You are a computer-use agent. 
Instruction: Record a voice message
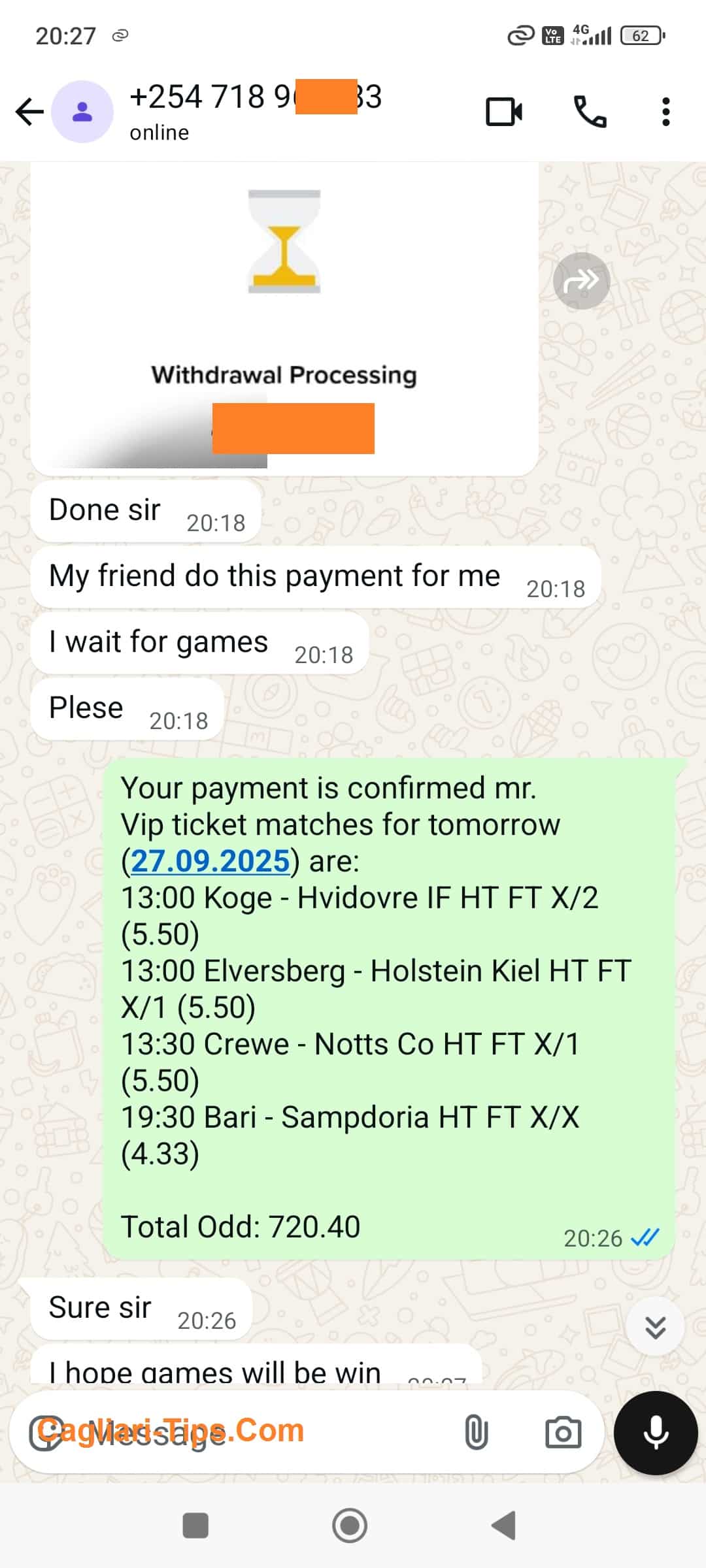click(656, 1433)
